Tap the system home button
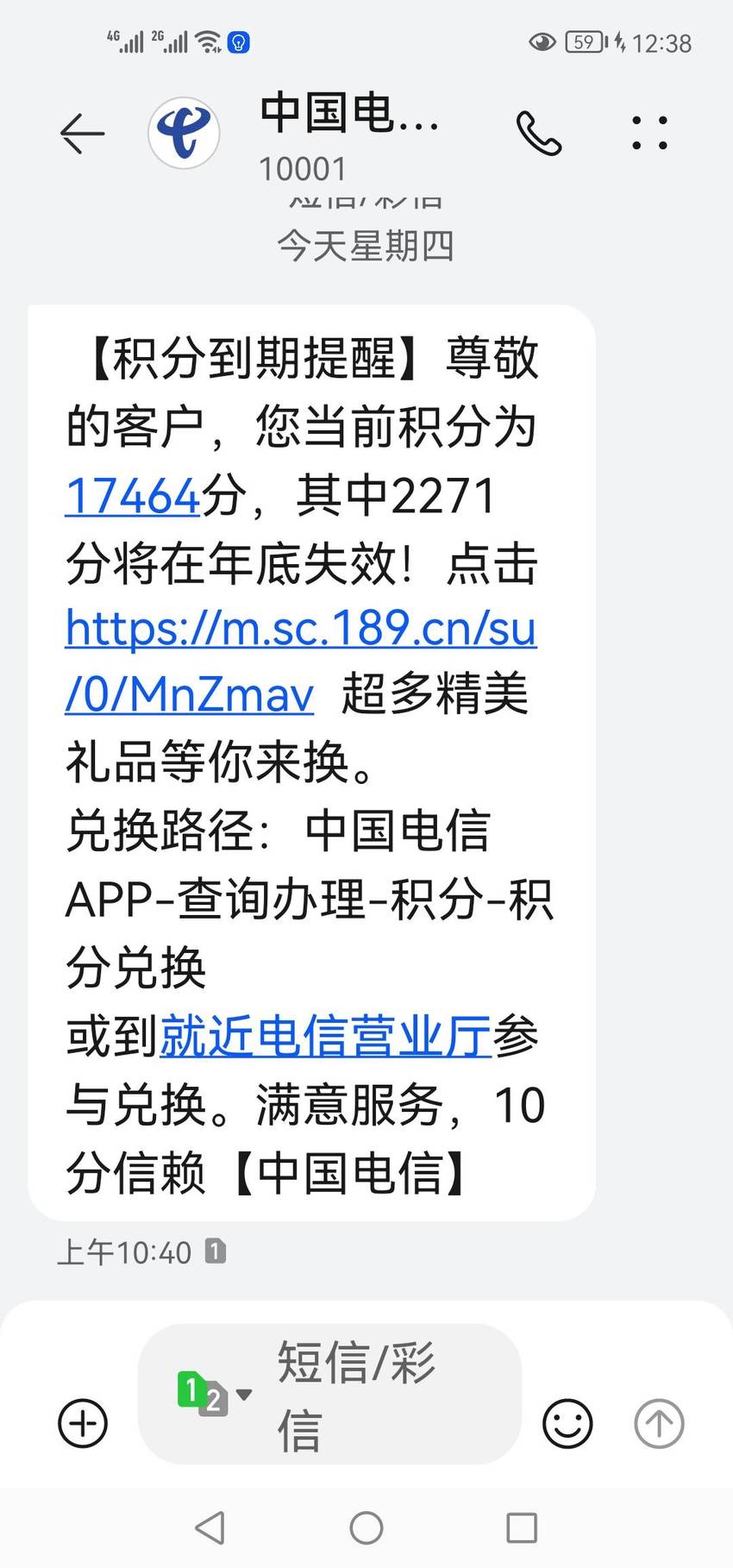 (x=366, y=1527)
